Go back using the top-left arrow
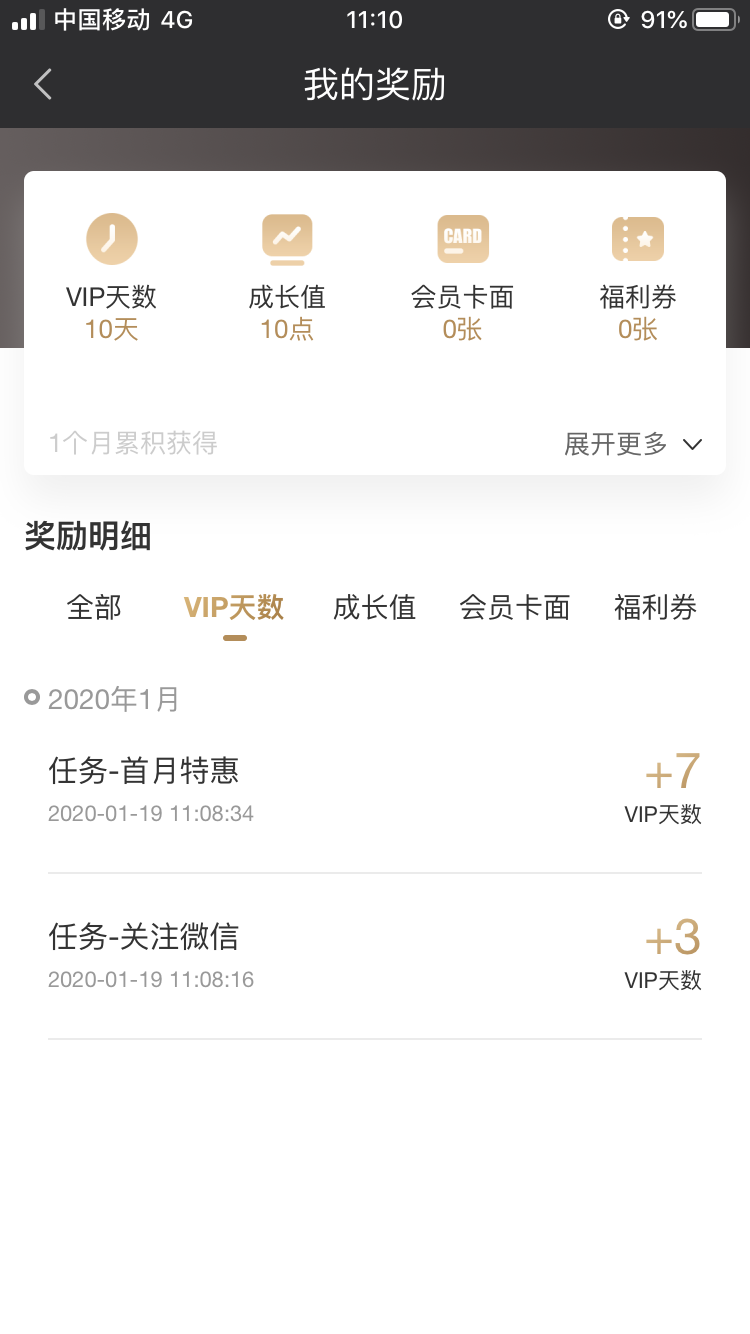This screenshot has width=750, height=1334. point(43,85)
